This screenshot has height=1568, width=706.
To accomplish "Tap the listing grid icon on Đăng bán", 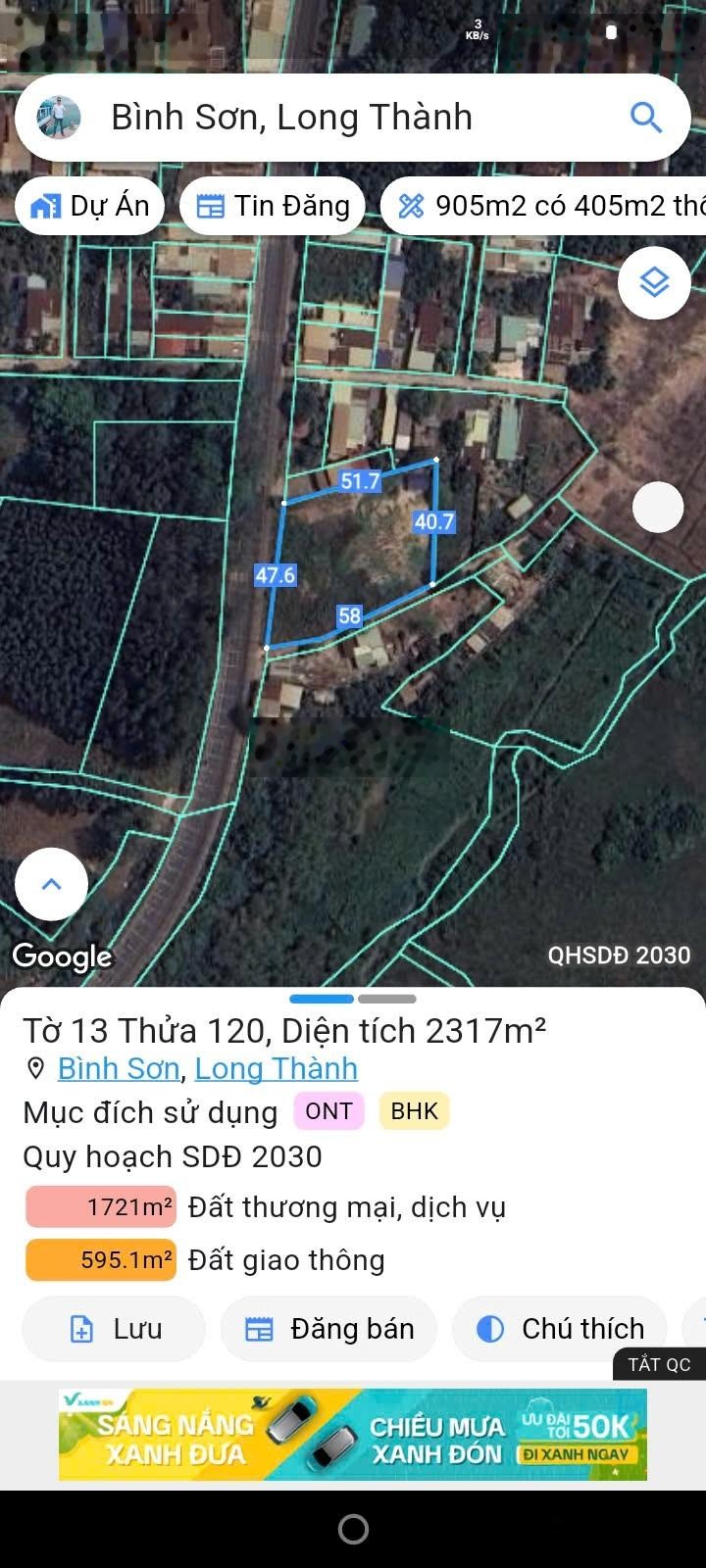I will pyautogui.click(x=260, y=1329).
